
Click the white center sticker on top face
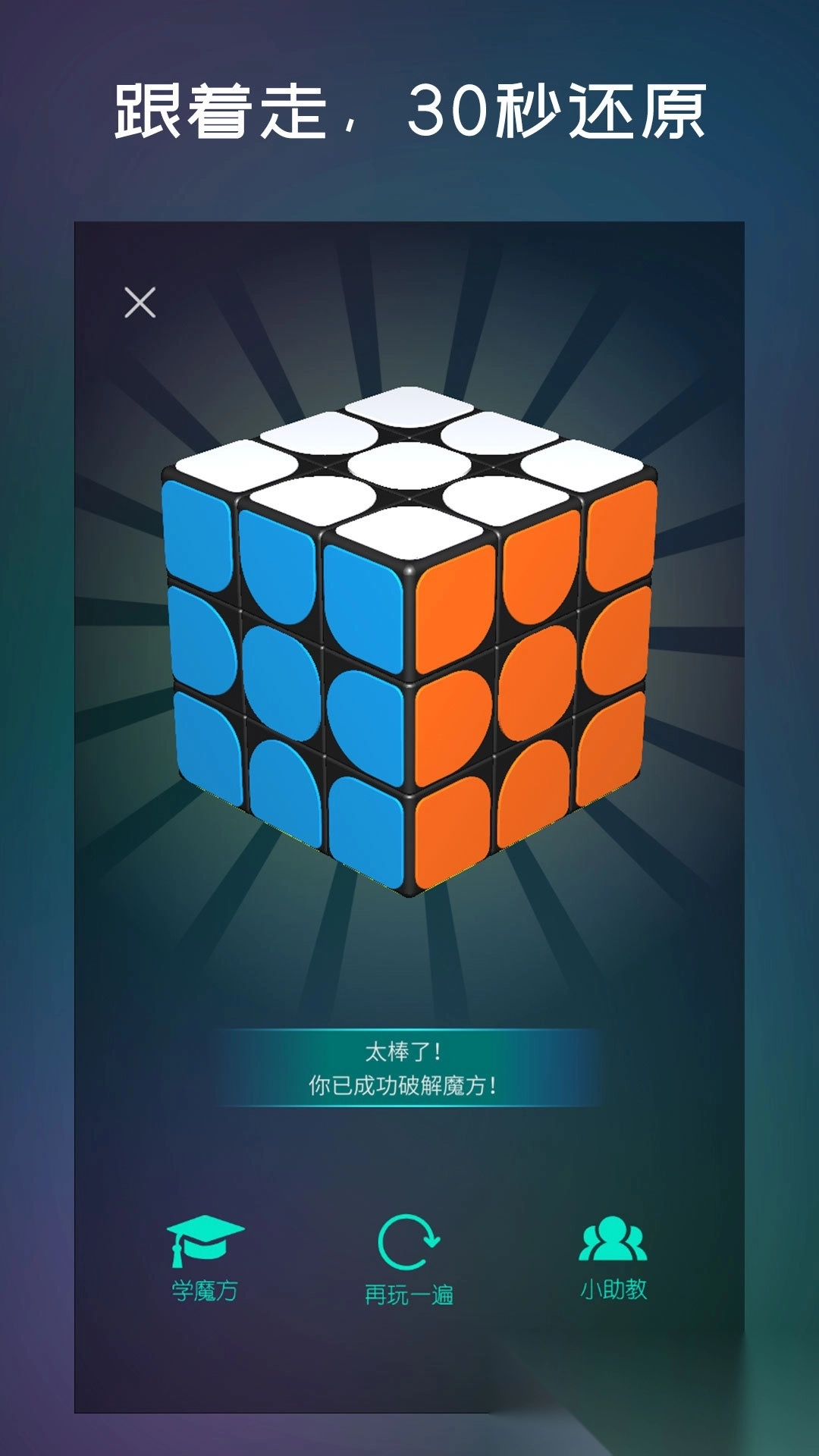(409, 466)
